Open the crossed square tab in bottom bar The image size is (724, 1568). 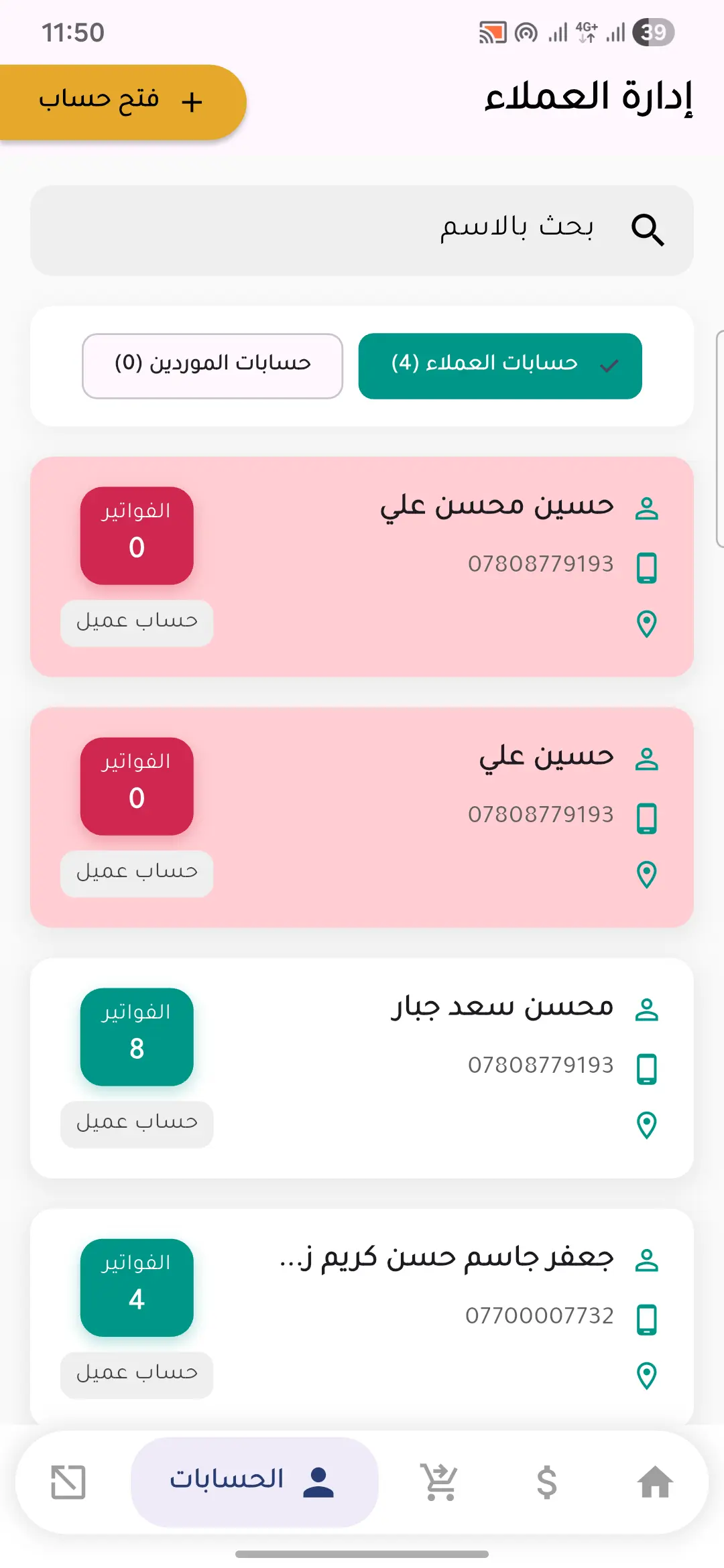coord(68,1482)
